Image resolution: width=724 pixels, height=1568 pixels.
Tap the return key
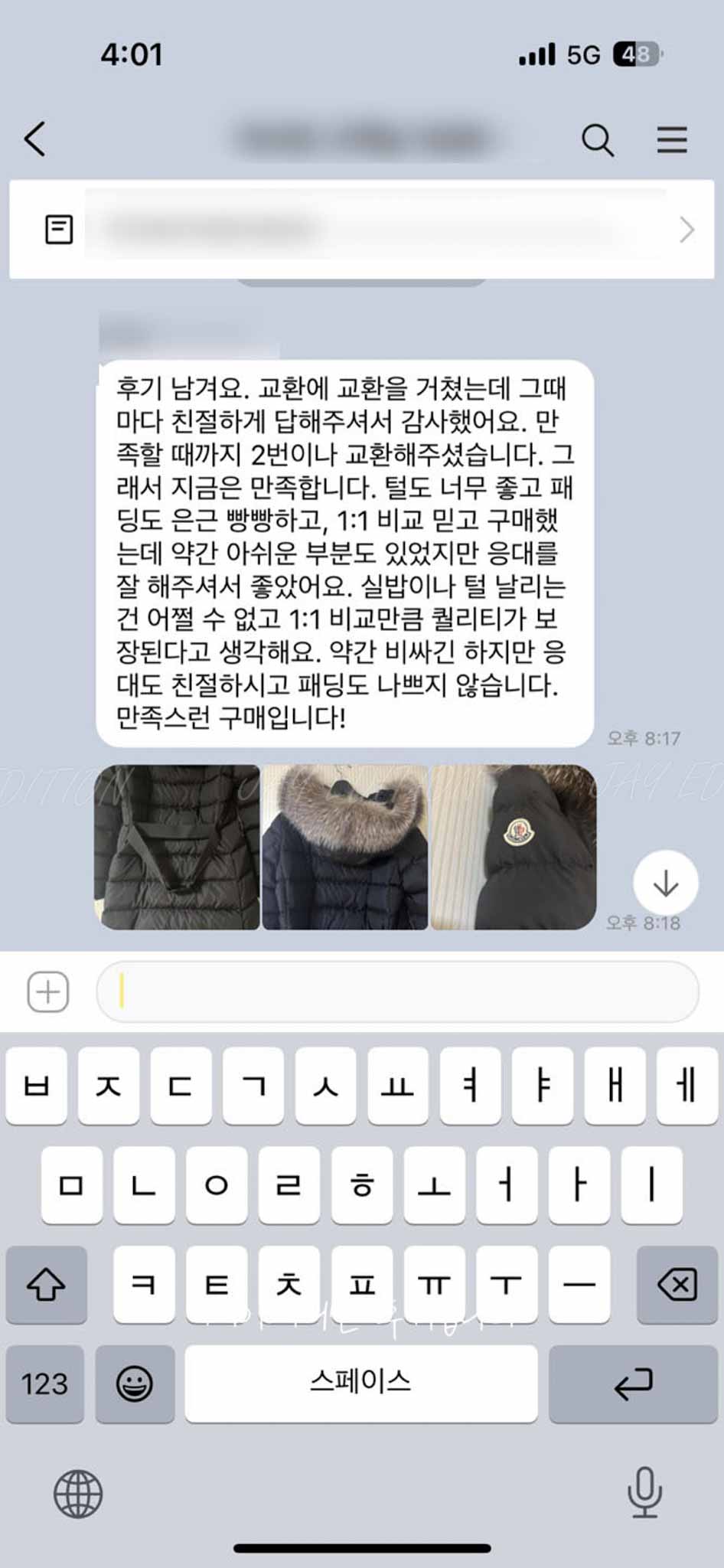tap(633, 1383)
